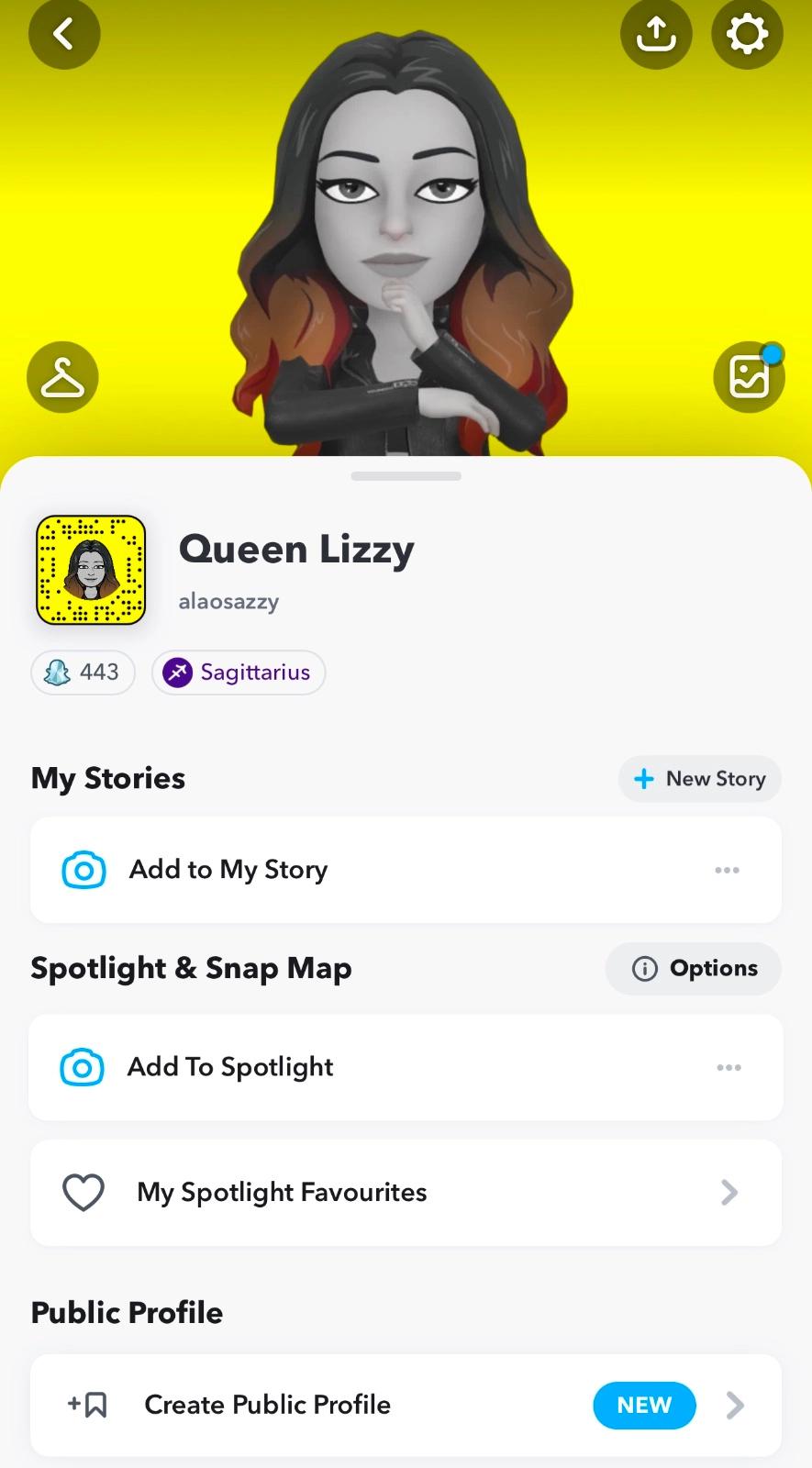Select Add To Spotlight
This screenshot has height=1468, width=812.
click(x=229, y=1067)
